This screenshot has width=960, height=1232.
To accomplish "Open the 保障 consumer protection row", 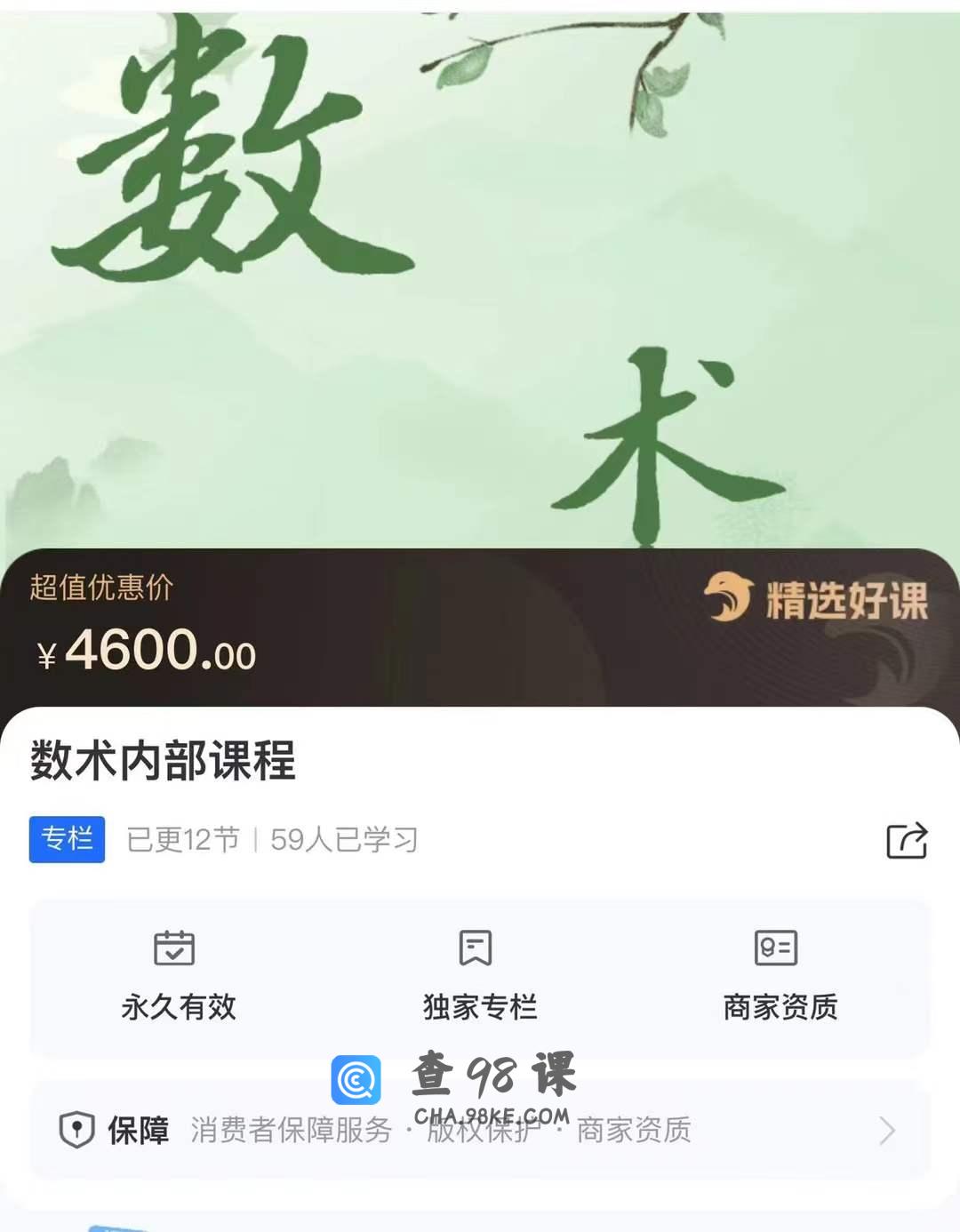I will (480, 1130).
